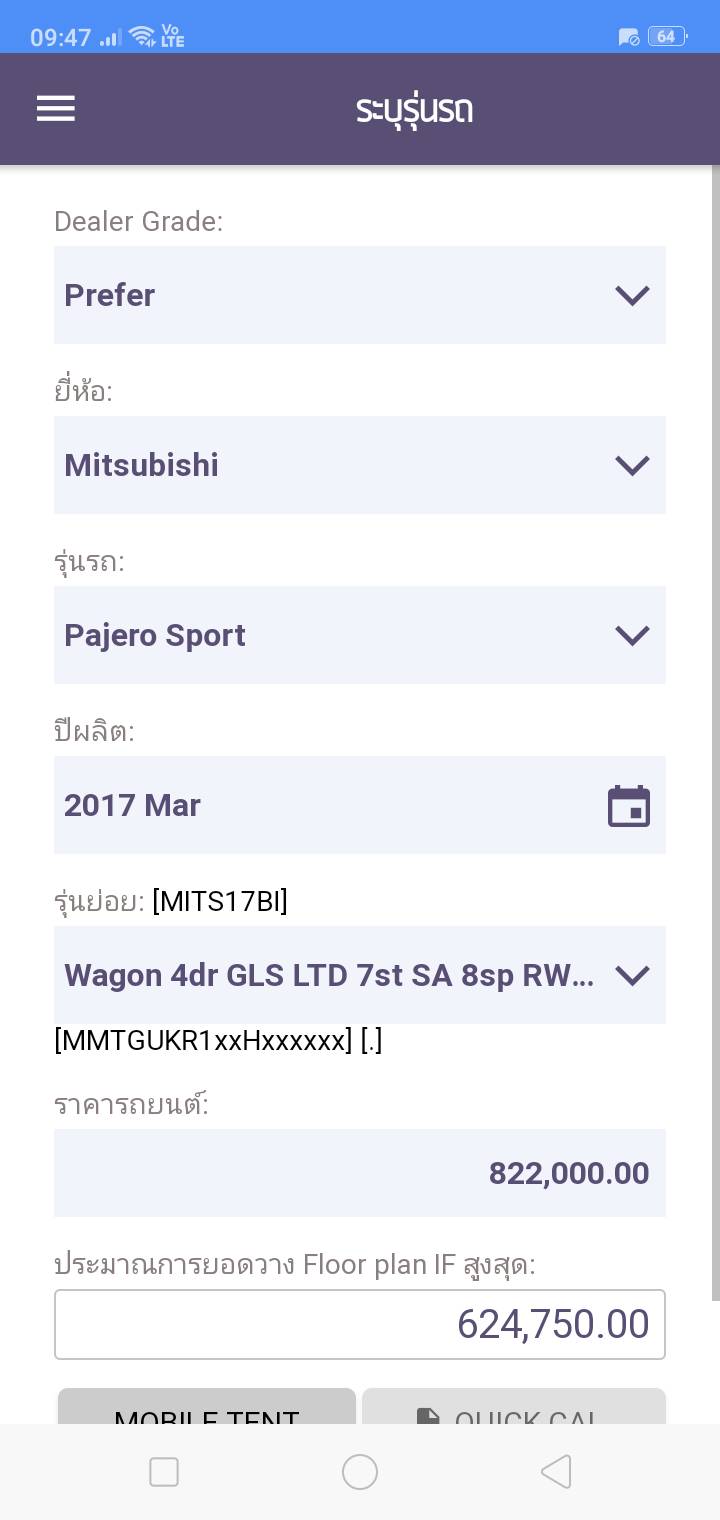Change the car model from Pajero Sport
This screenshot has width=720, height=1520.
click(359, 635)
